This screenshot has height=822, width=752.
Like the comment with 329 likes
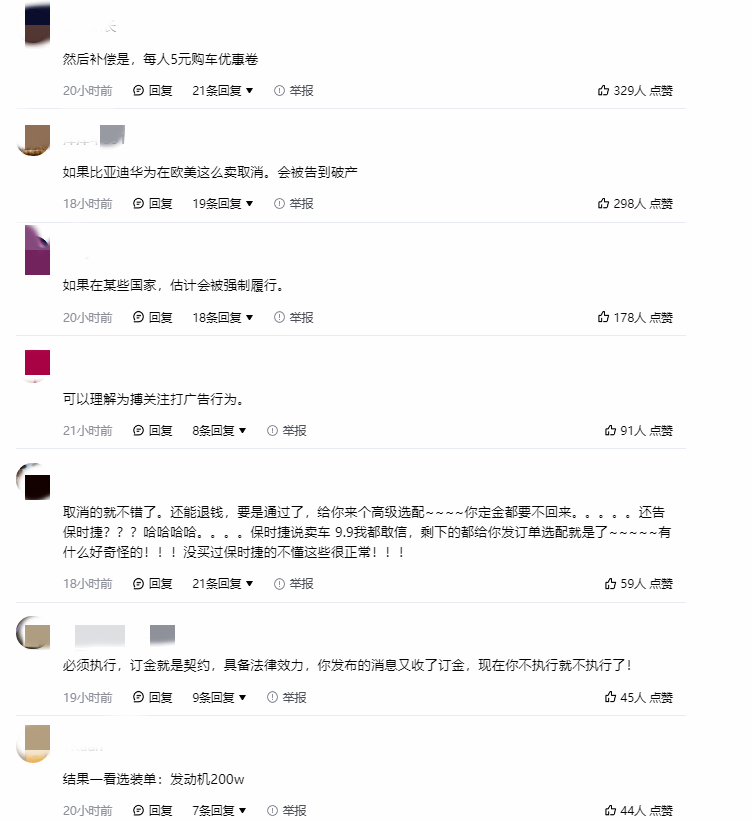[635, 90]
